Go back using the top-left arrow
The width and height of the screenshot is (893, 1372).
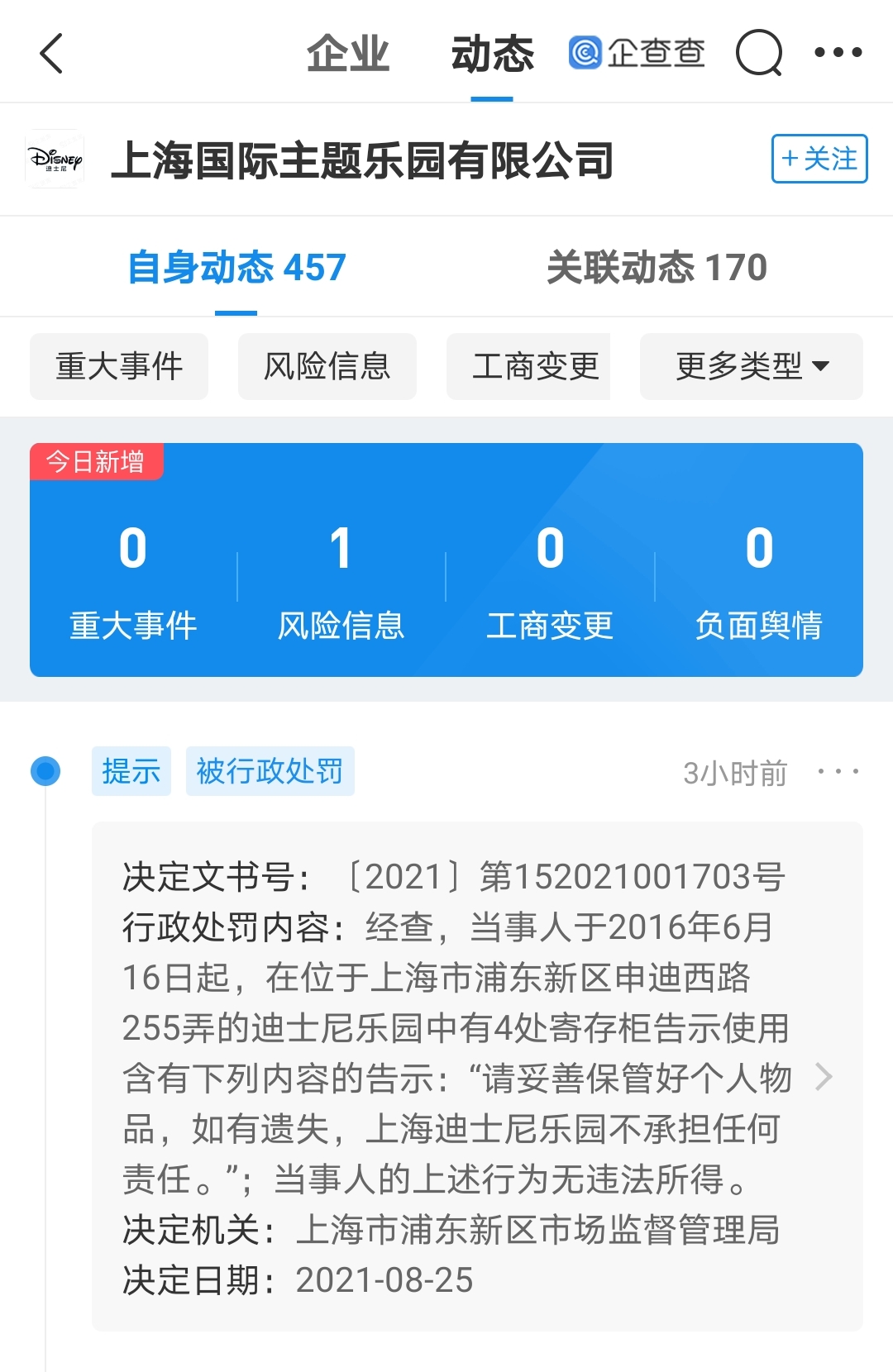(x=51, y=54)
